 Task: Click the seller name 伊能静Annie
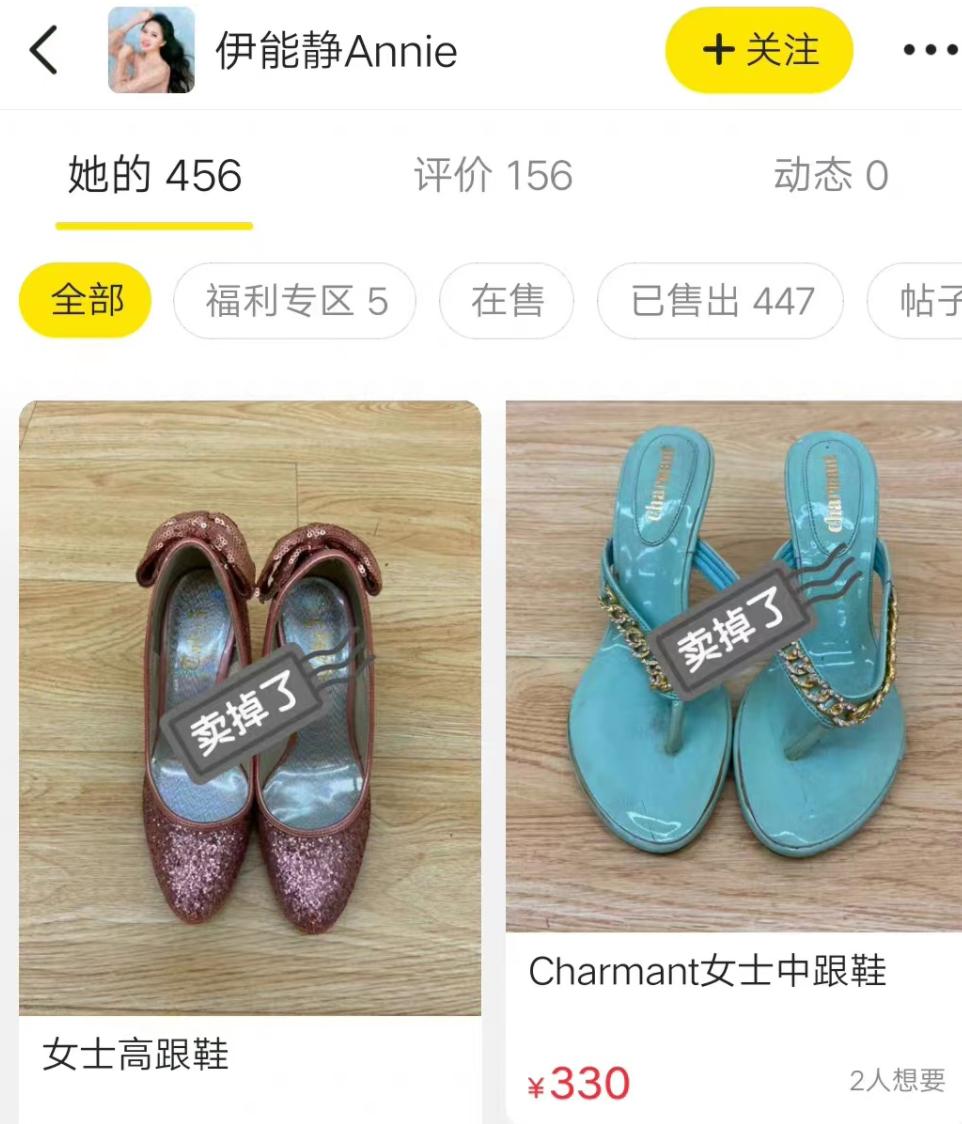[x=334, y=51]
